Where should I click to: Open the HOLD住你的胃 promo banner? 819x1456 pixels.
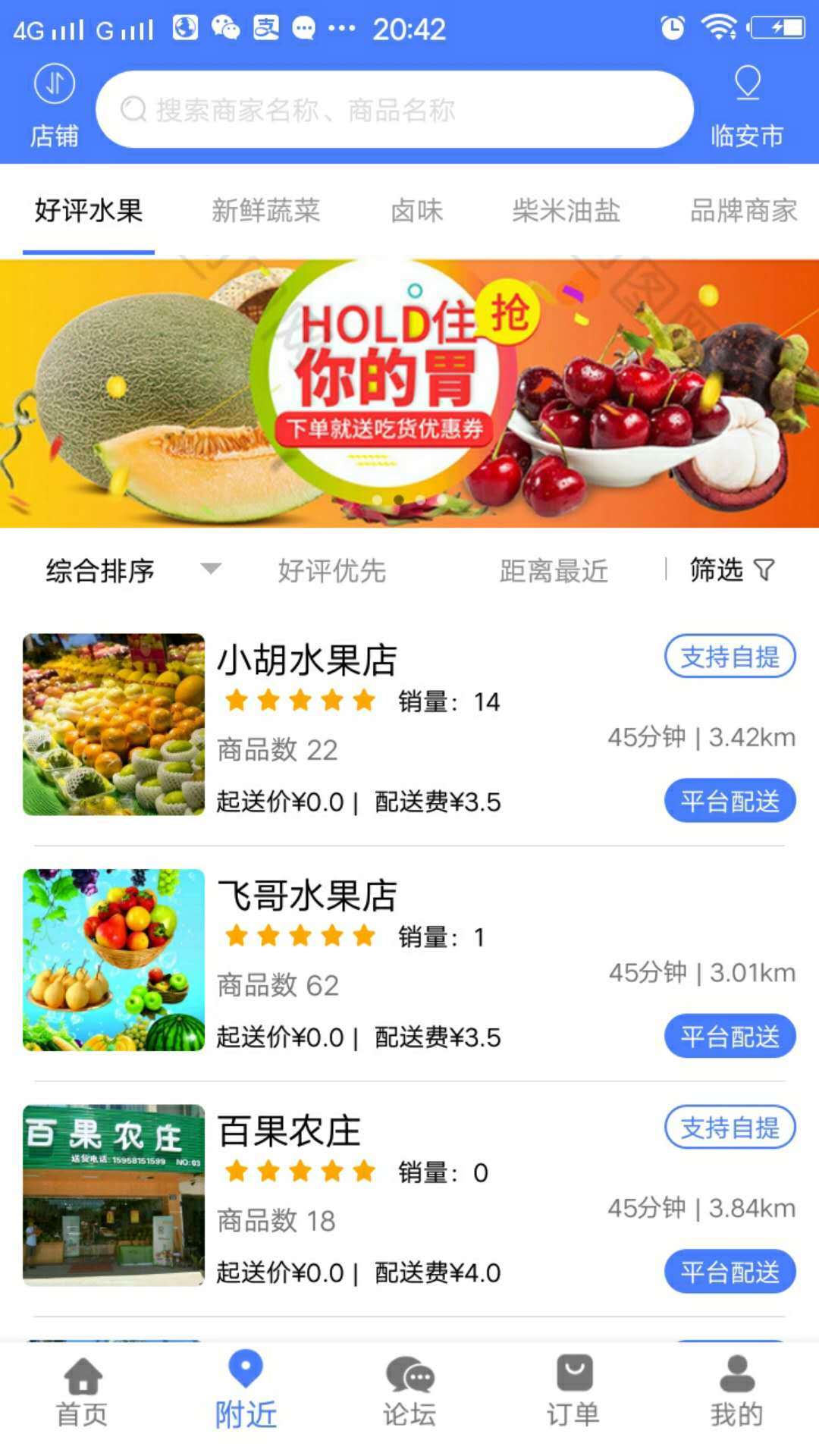click(x=409, y=393)
